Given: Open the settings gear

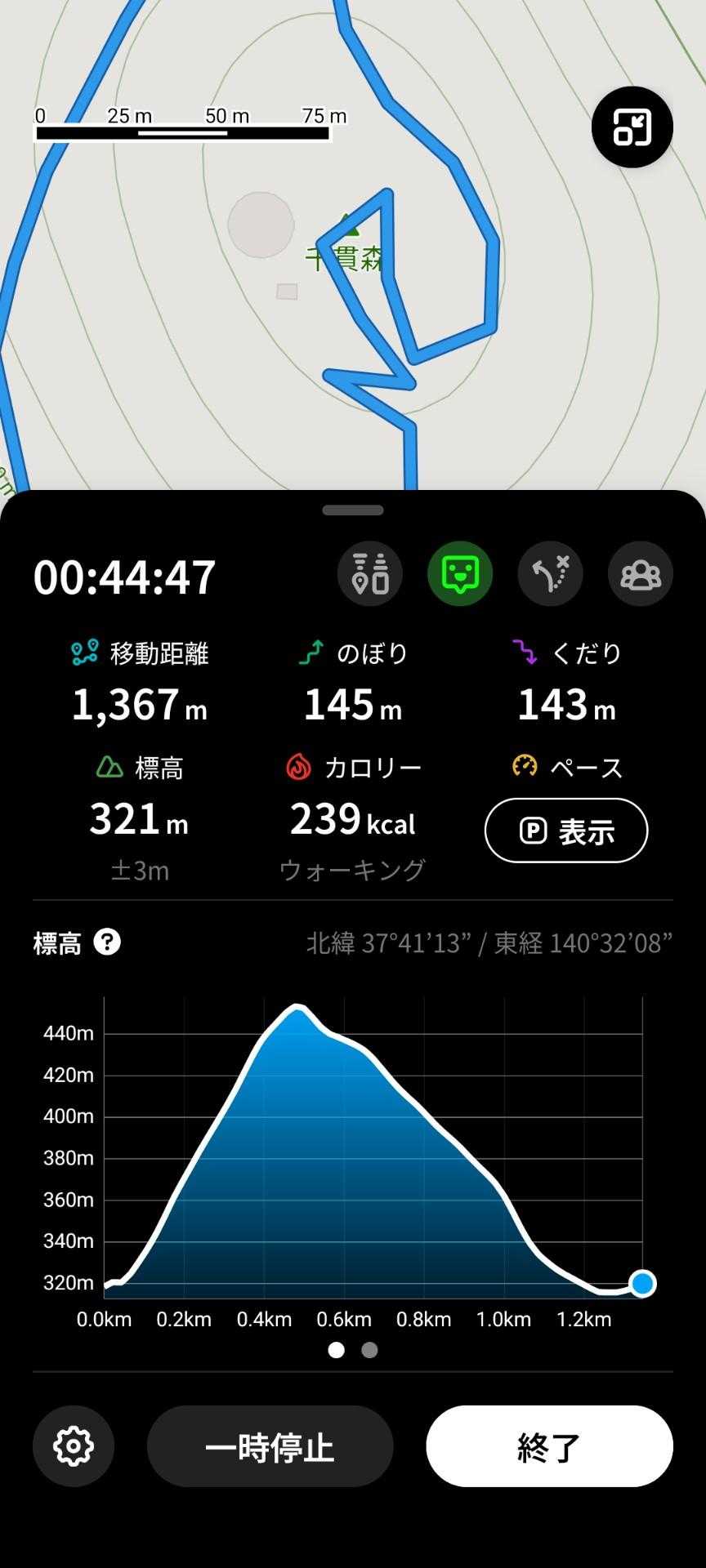Looking at the screenshot, I should point(74,1446).
